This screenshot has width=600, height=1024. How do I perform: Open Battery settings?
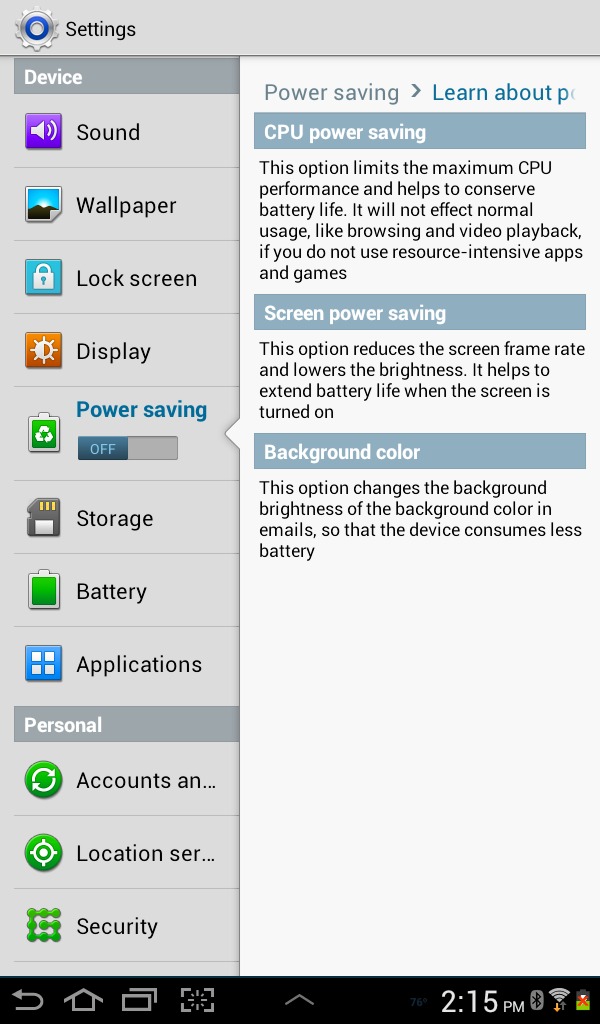pos(126,591)
